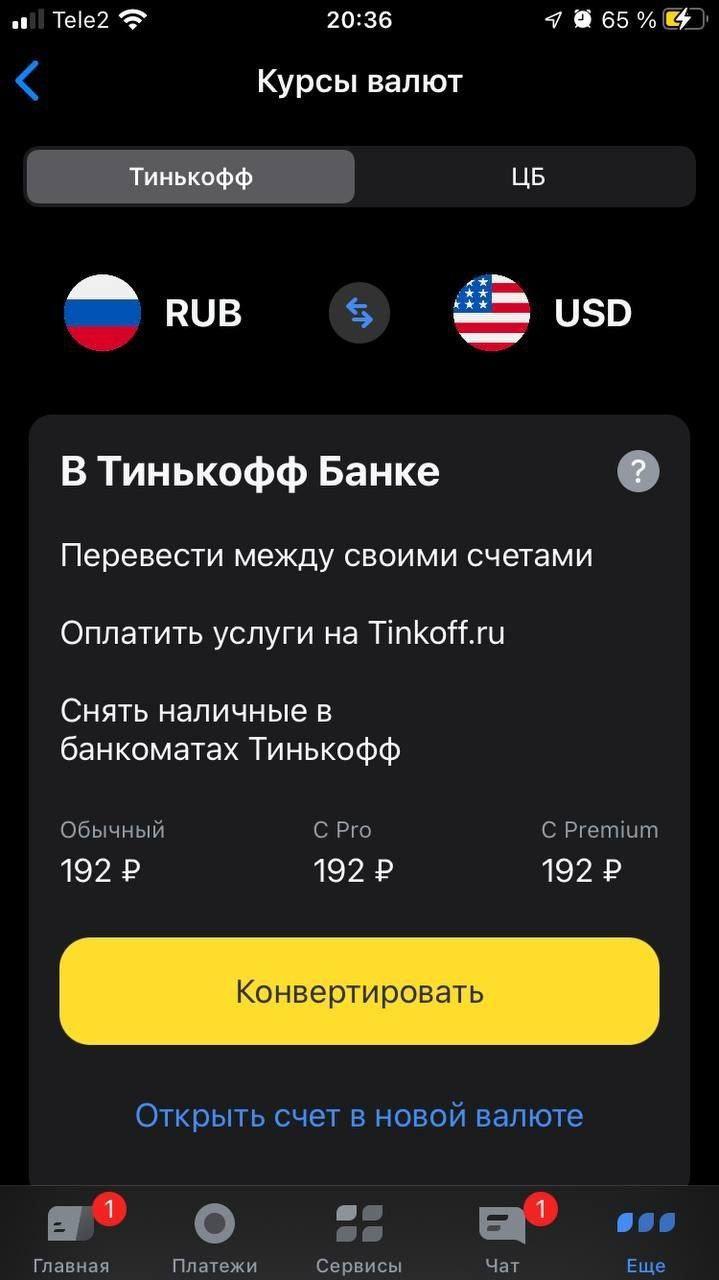This screenshot has width=719, height=1280.
Task: Tap the yellow Конвертировать button
Action: [359, 991]
